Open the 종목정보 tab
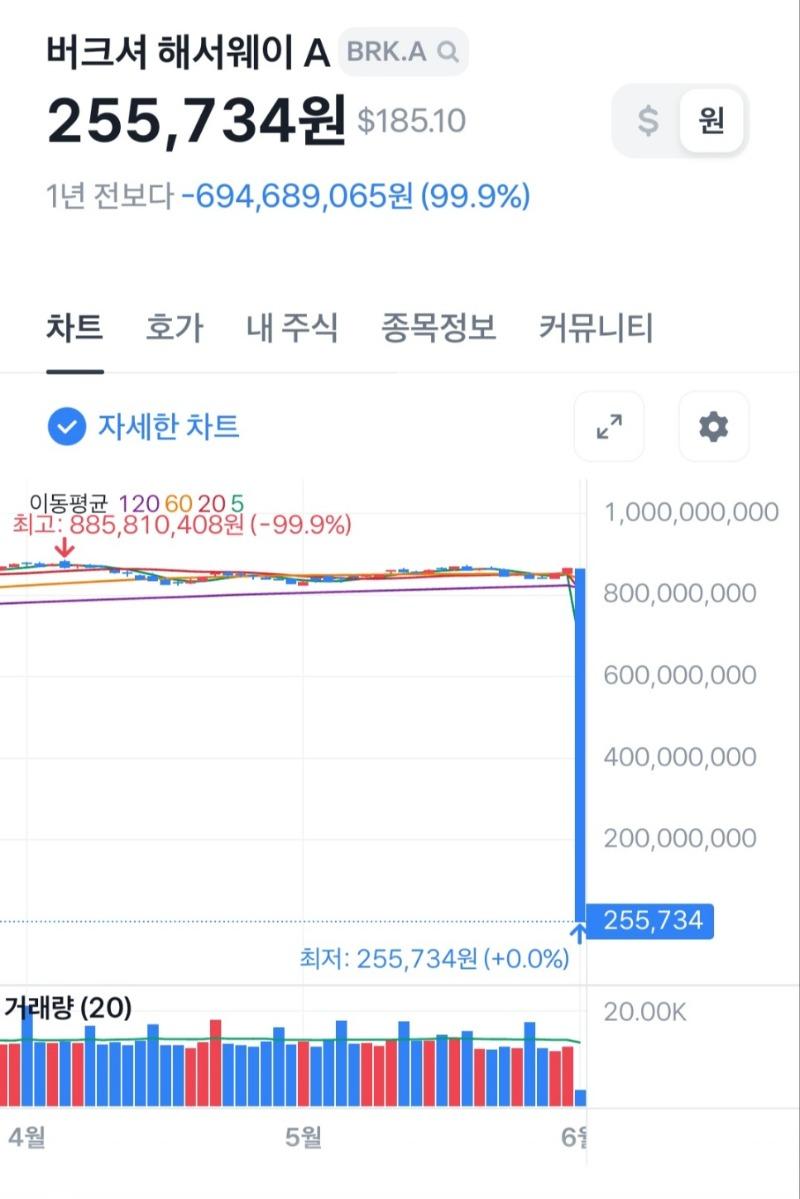800x1199 pixels. (x=438, y=327)
